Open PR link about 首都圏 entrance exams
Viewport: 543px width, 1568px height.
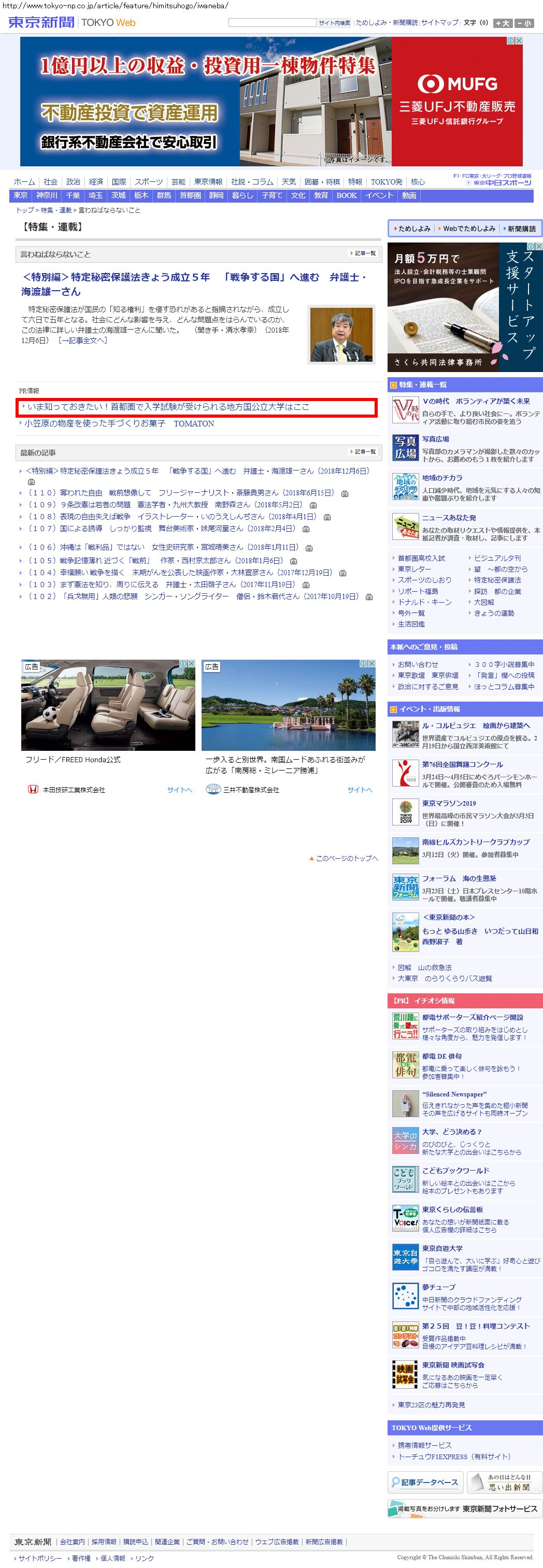(x=168, y=407)
